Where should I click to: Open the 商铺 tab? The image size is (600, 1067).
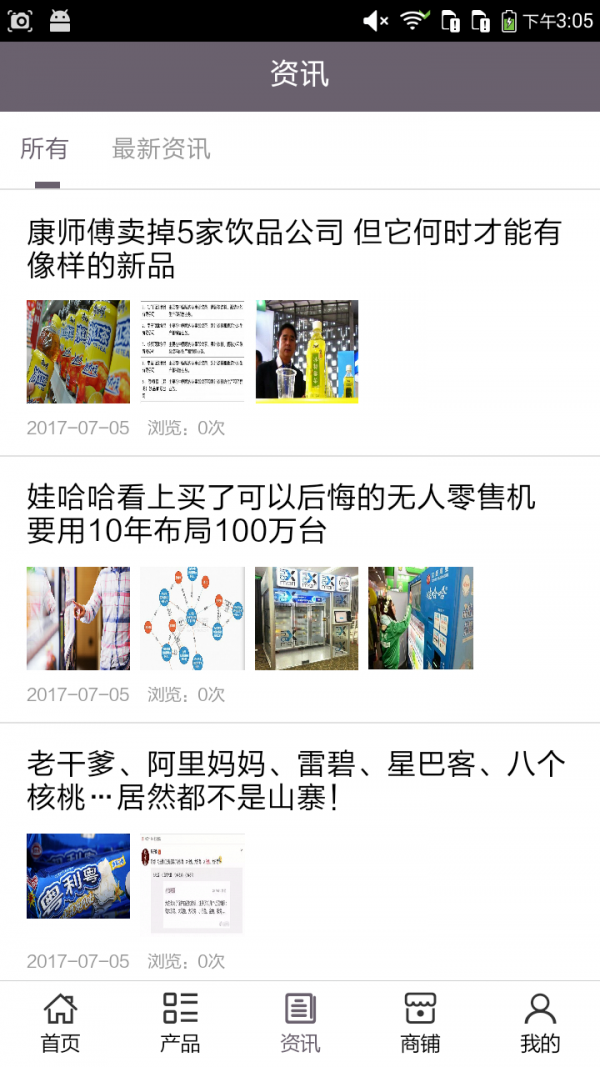click(420, 1023)
